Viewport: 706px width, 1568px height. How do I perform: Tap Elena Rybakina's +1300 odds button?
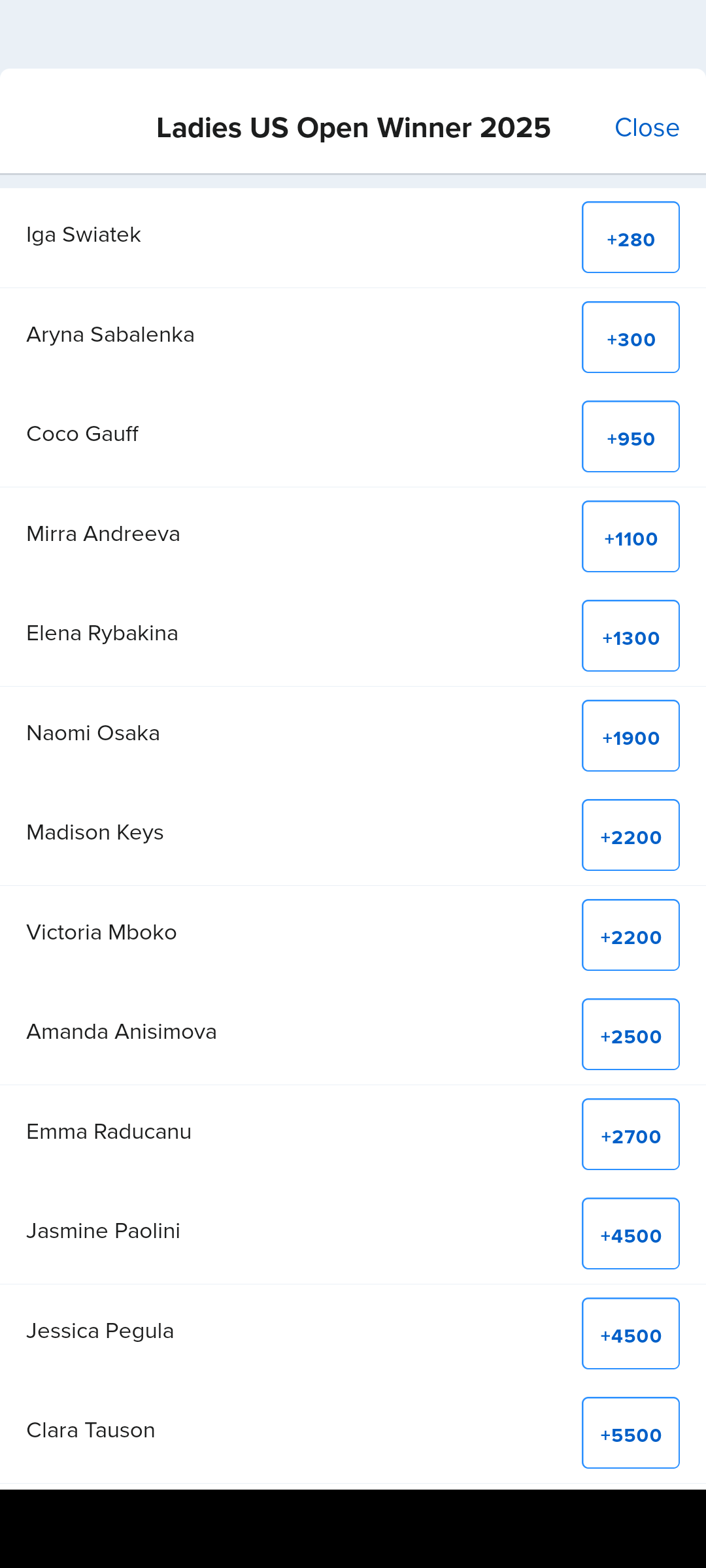630,636
